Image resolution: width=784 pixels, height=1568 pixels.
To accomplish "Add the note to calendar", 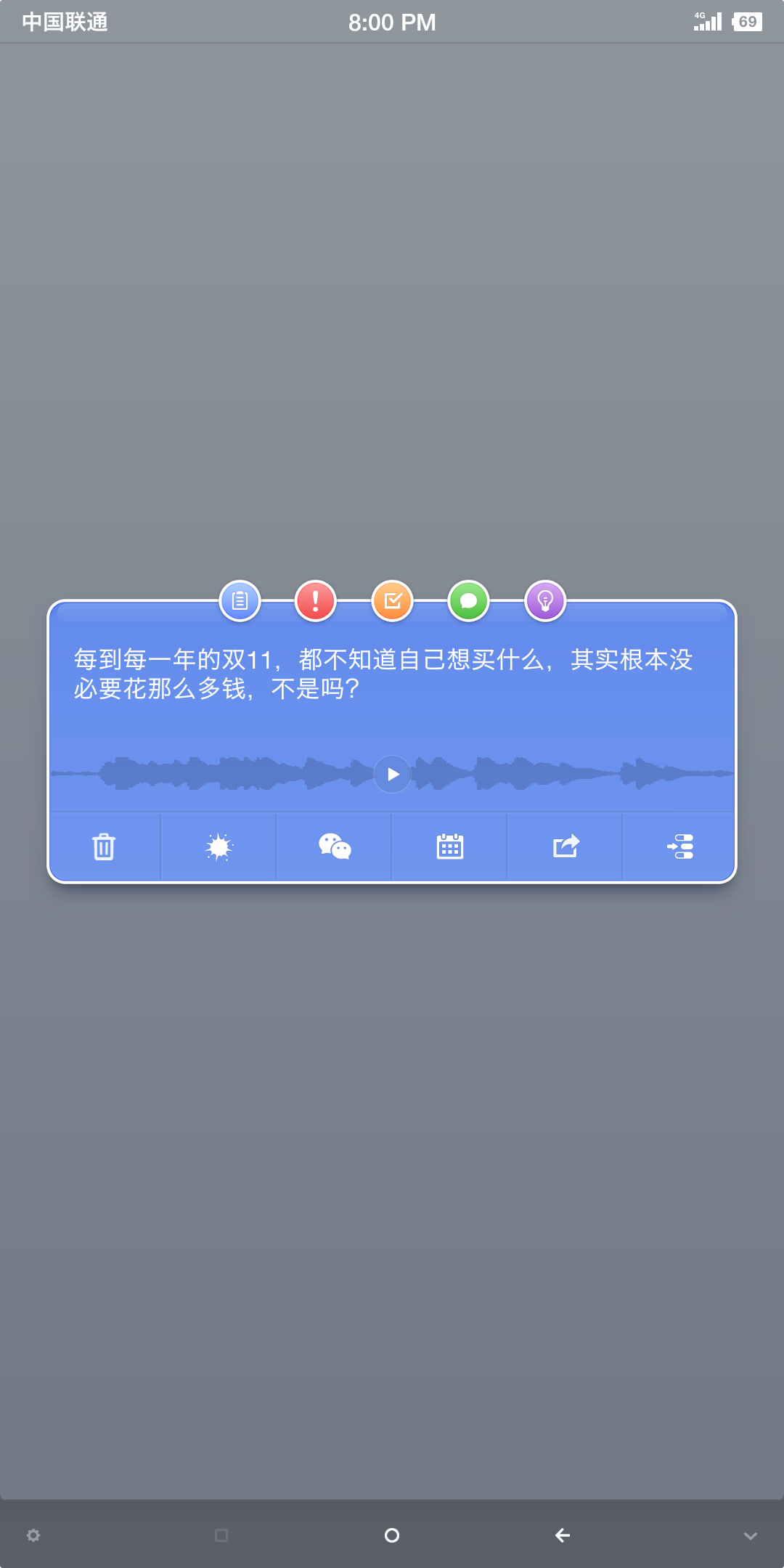I will [x=450, y=846].
